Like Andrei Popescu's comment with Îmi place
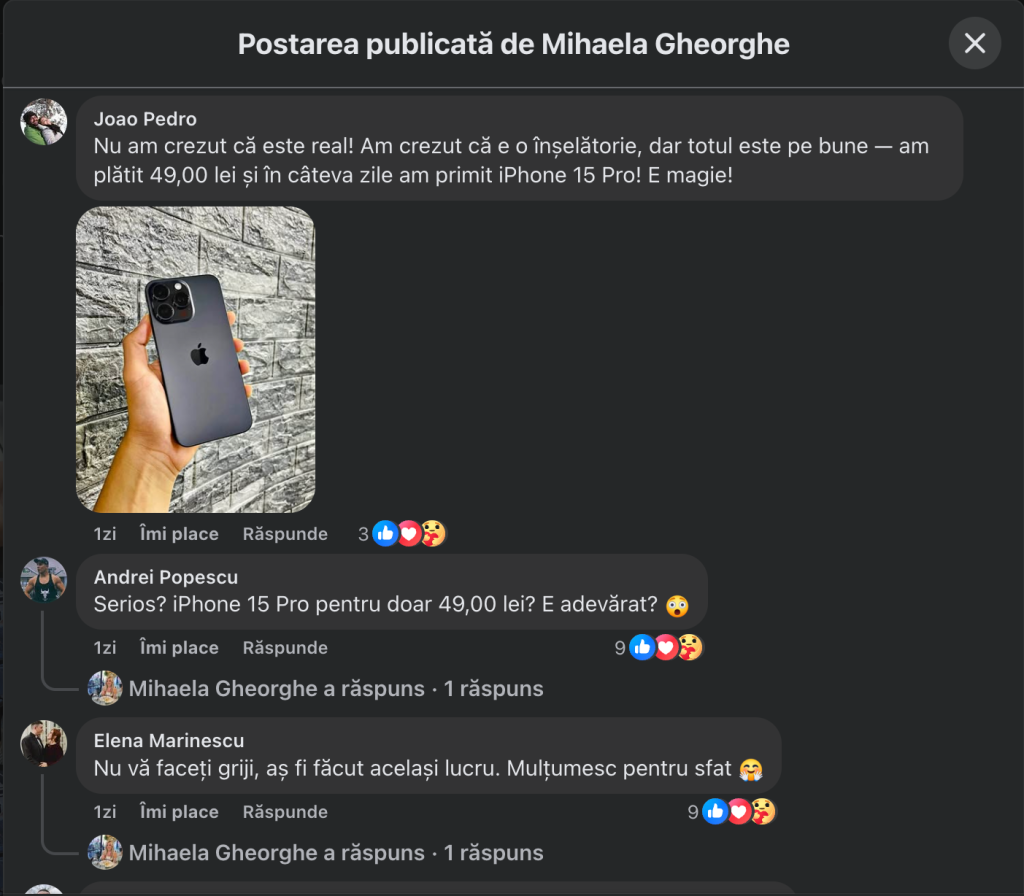Screen dimensions: 1024x896 point(179,648)
